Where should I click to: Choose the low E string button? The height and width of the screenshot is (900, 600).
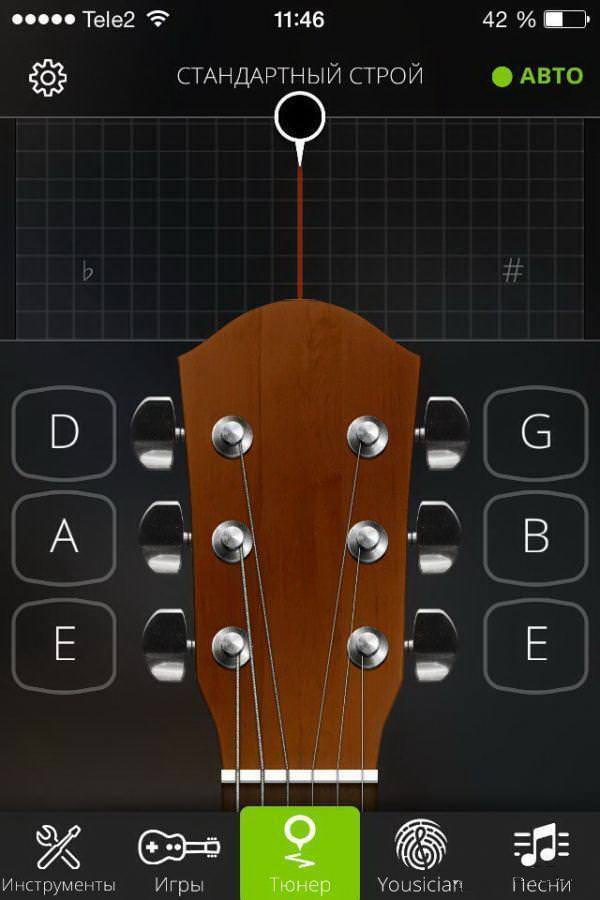pyautogui.click(x=64, y=644)
